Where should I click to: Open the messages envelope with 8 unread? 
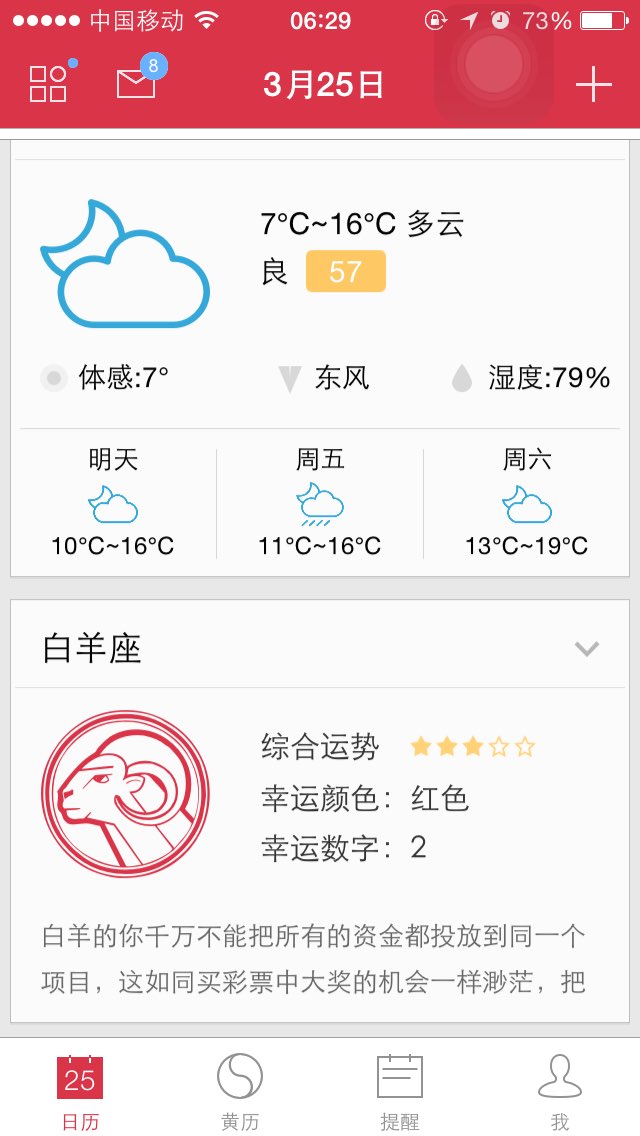[x=137, y=83]
